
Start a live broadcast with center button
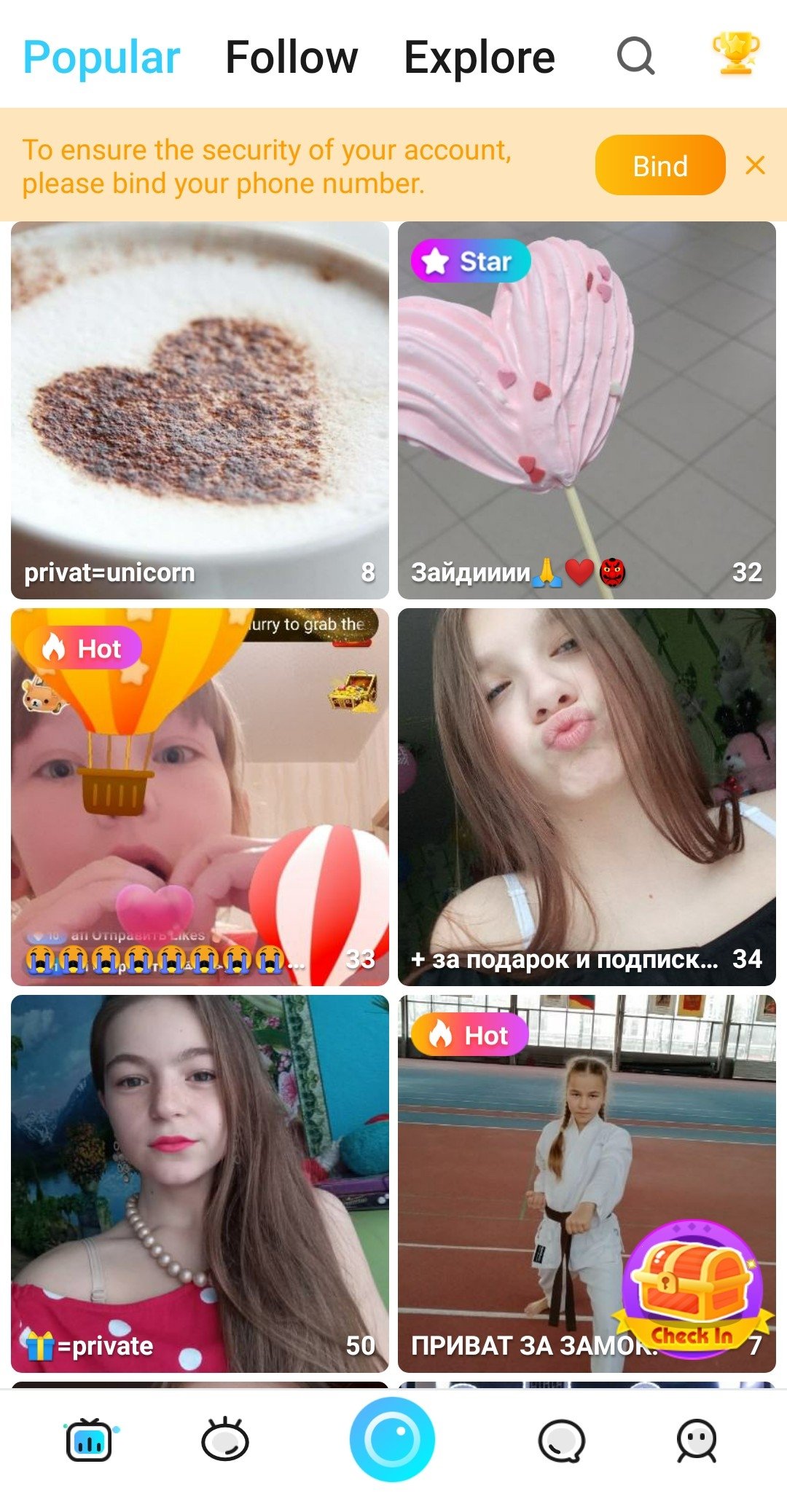(392, 1439)
